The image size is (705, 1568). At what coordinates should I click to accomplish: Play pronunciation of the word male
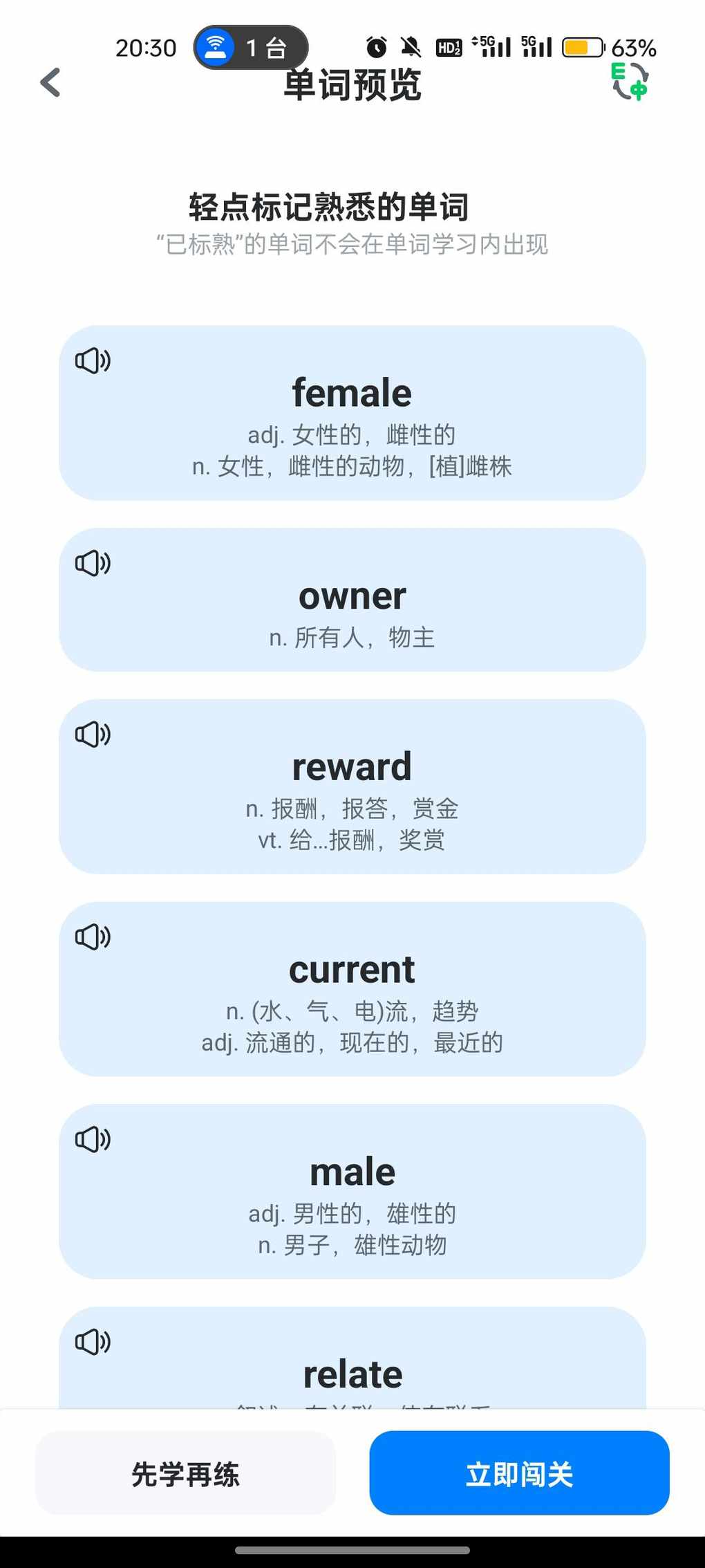pyautogui.click(x=93, y=1139)
